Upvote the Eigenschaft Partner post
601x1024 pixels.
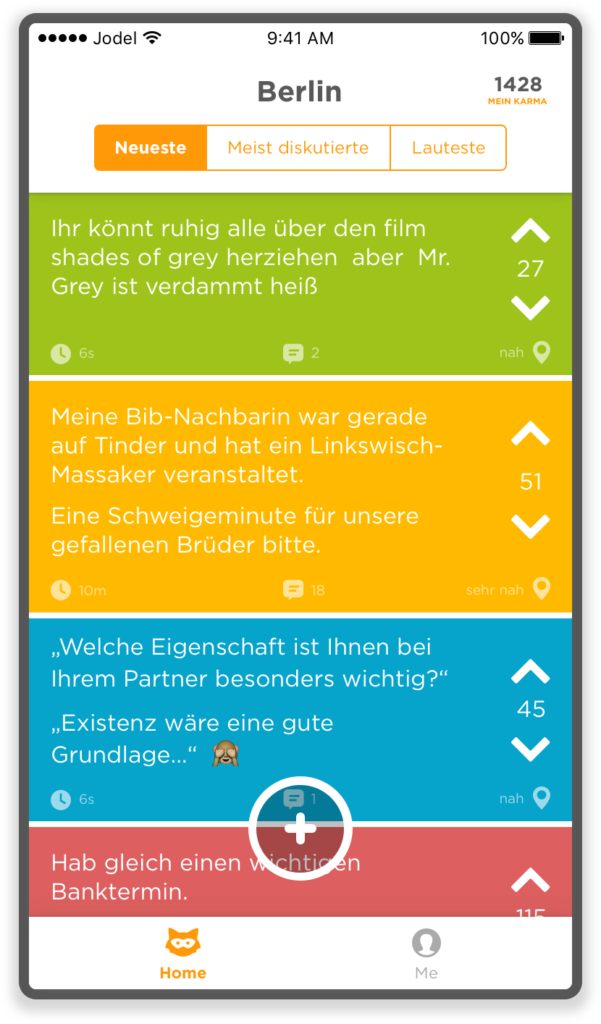530,672
